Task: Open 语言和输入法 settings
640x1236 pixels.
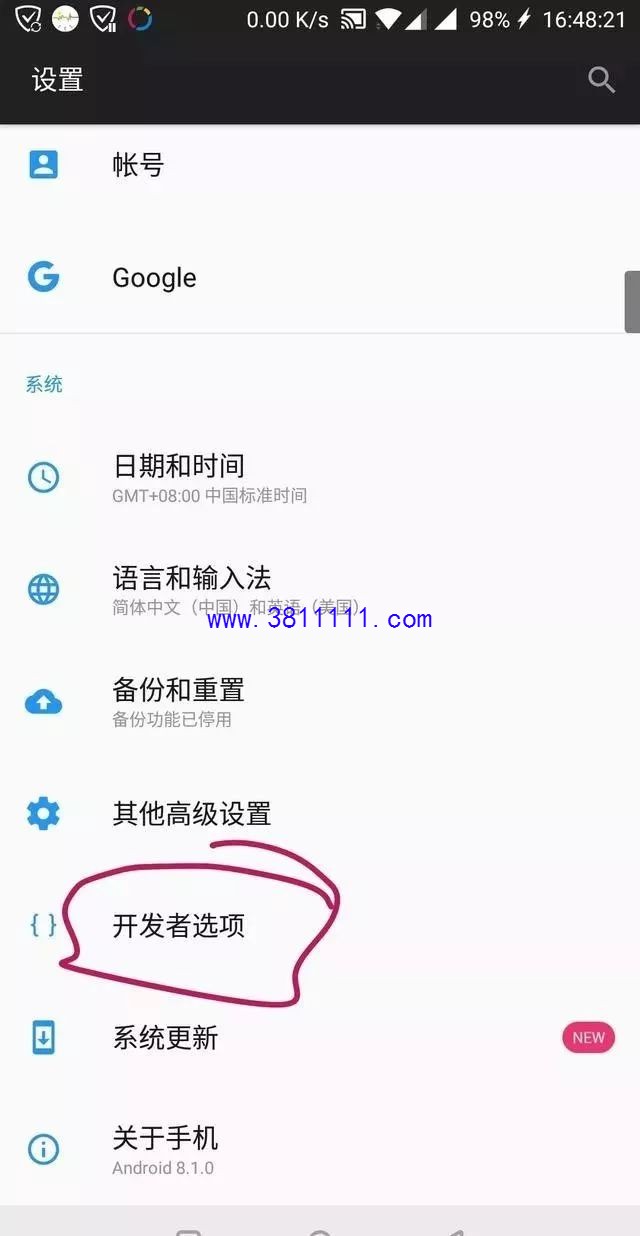Action: coord(320,589)
